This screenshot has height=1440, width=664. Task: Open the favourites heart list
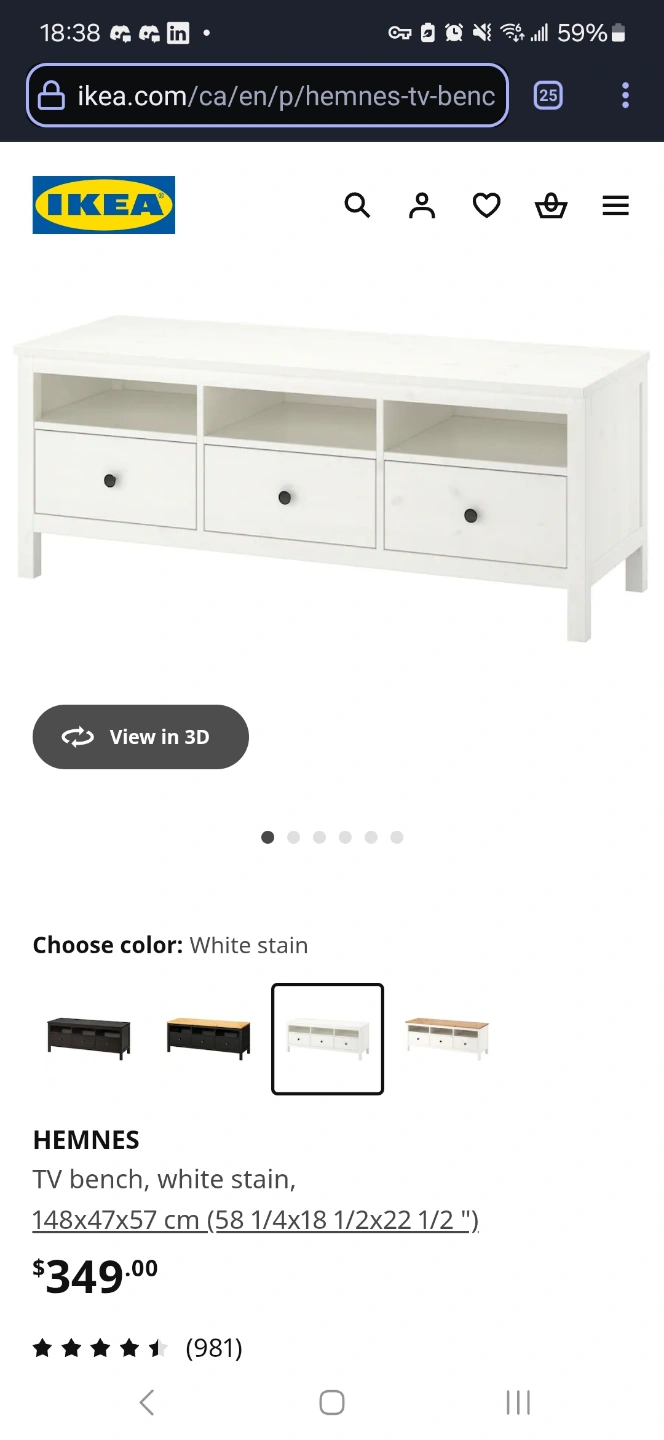pyautogui.click(x=486, y=206)
